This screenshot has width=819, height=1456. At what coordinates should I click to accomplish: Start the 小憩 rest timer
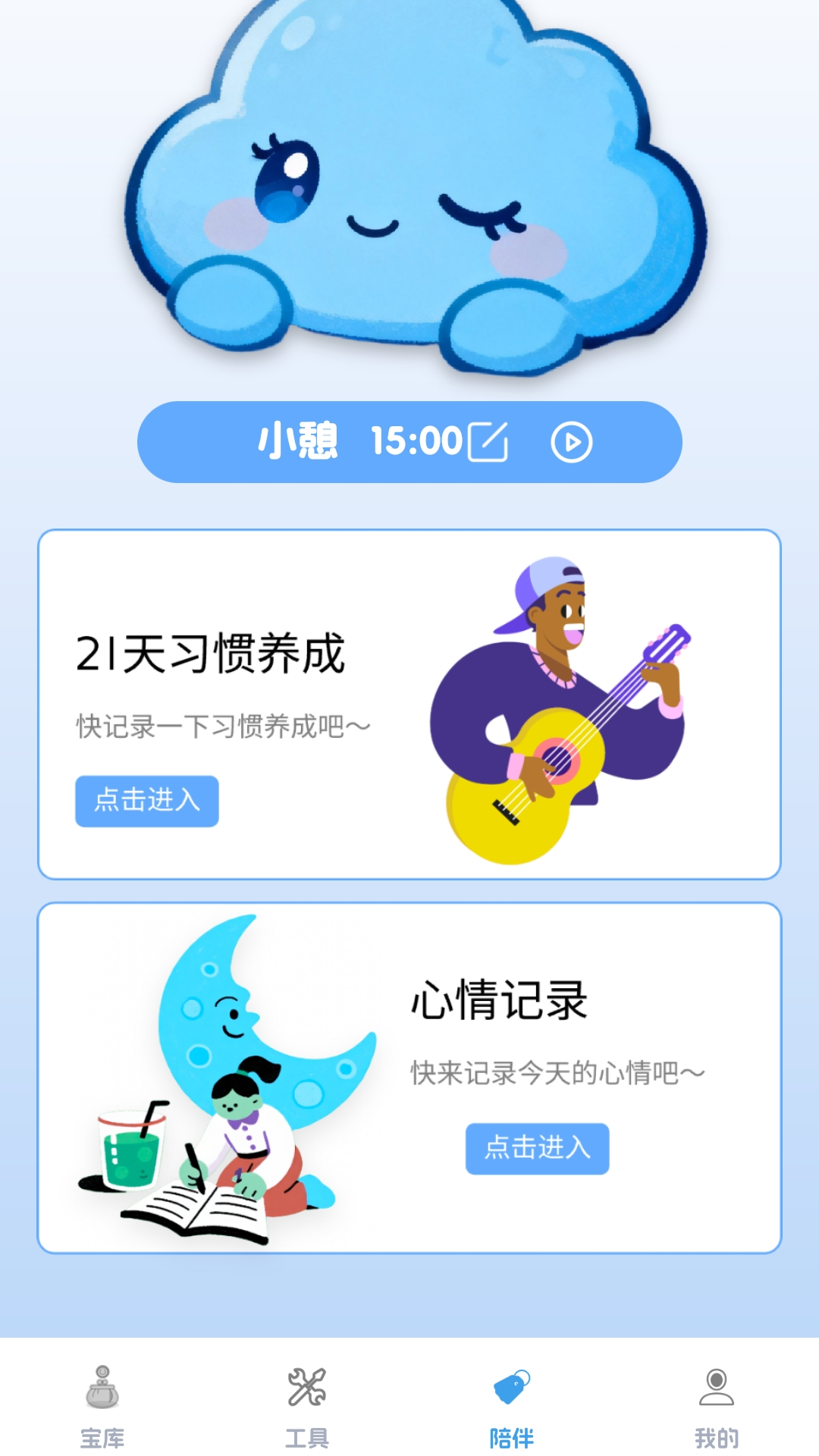571,442
